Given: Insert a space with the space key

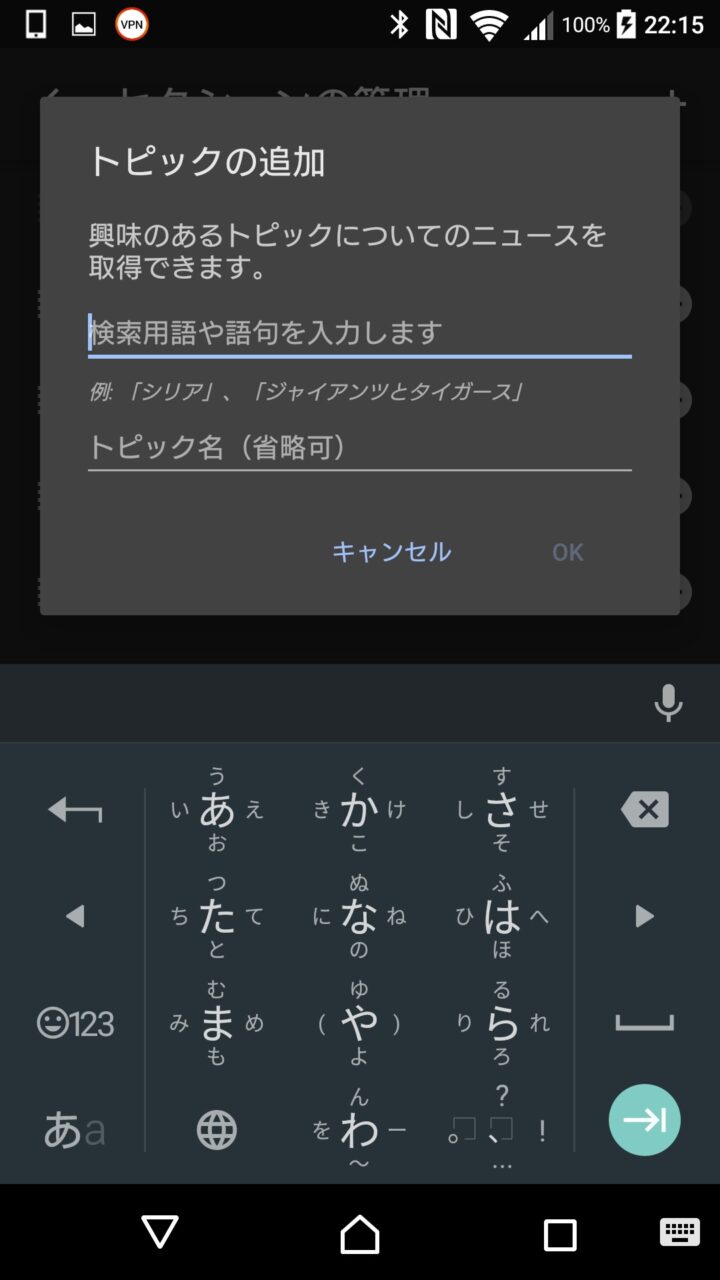Looking at the screenshot, I should 645,1023.
